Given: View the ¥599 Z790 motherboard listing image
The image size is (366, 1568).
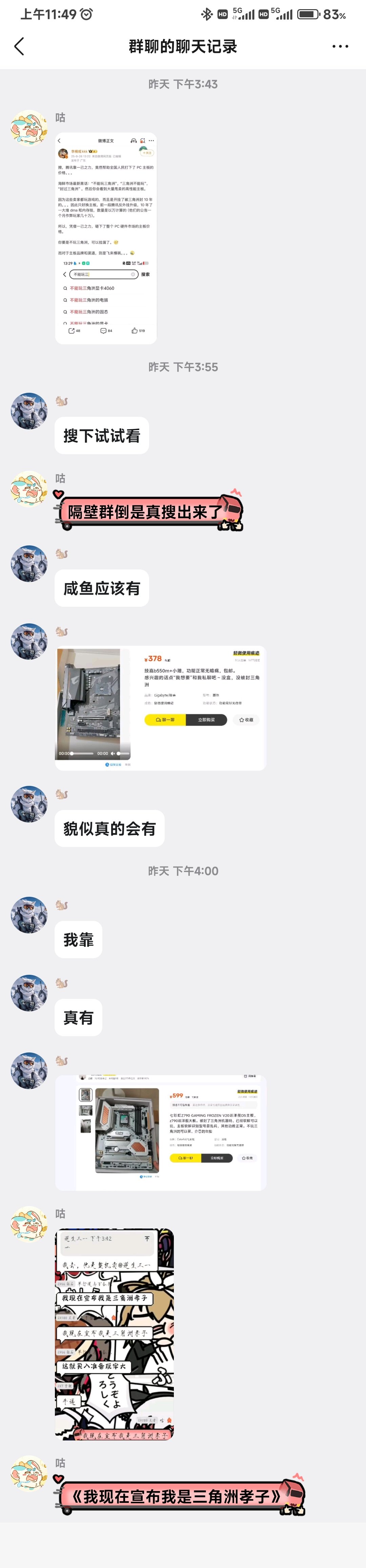Looking at the screenshot, I should point(161,1131).
